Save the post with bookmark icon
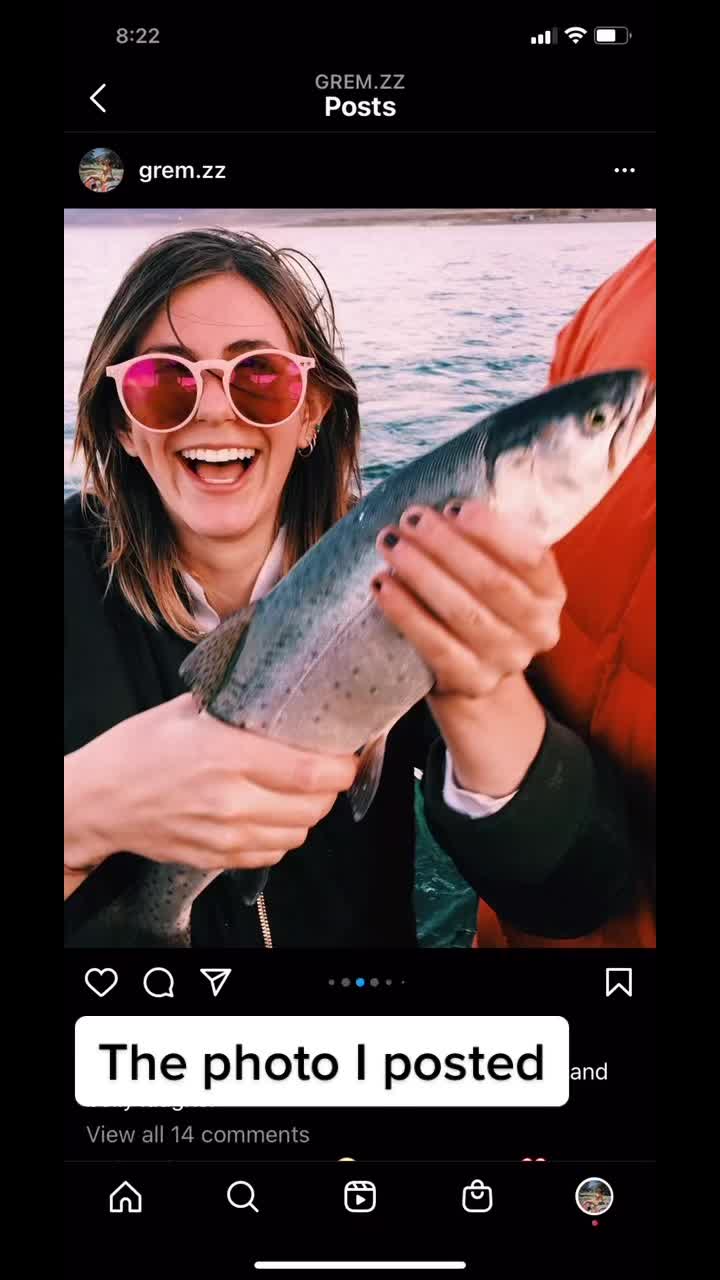 pyautogui.click(x=618, y=983)
